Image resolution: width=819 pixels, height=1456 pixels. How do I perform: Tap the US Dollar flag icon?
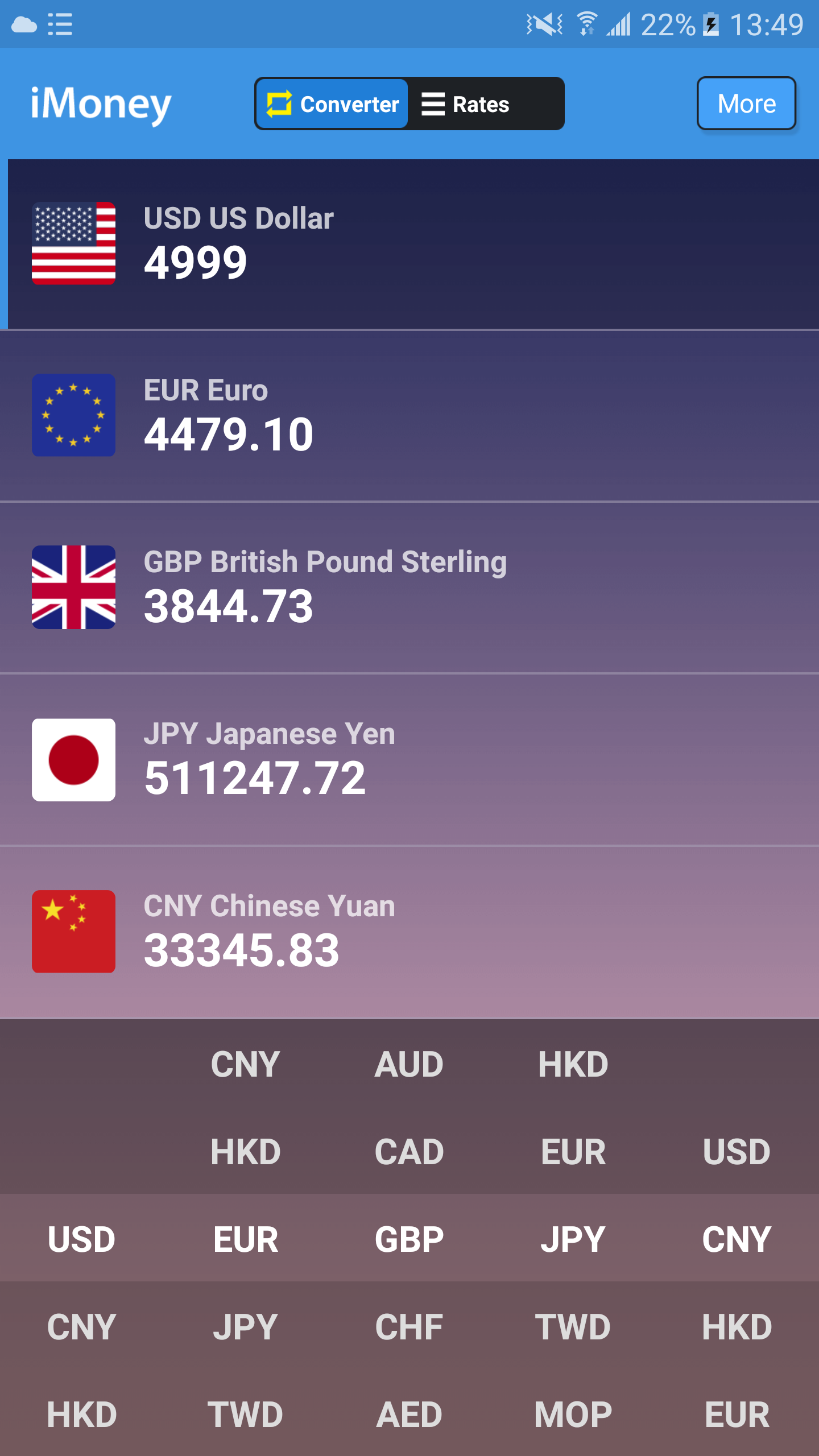(73, 243)
